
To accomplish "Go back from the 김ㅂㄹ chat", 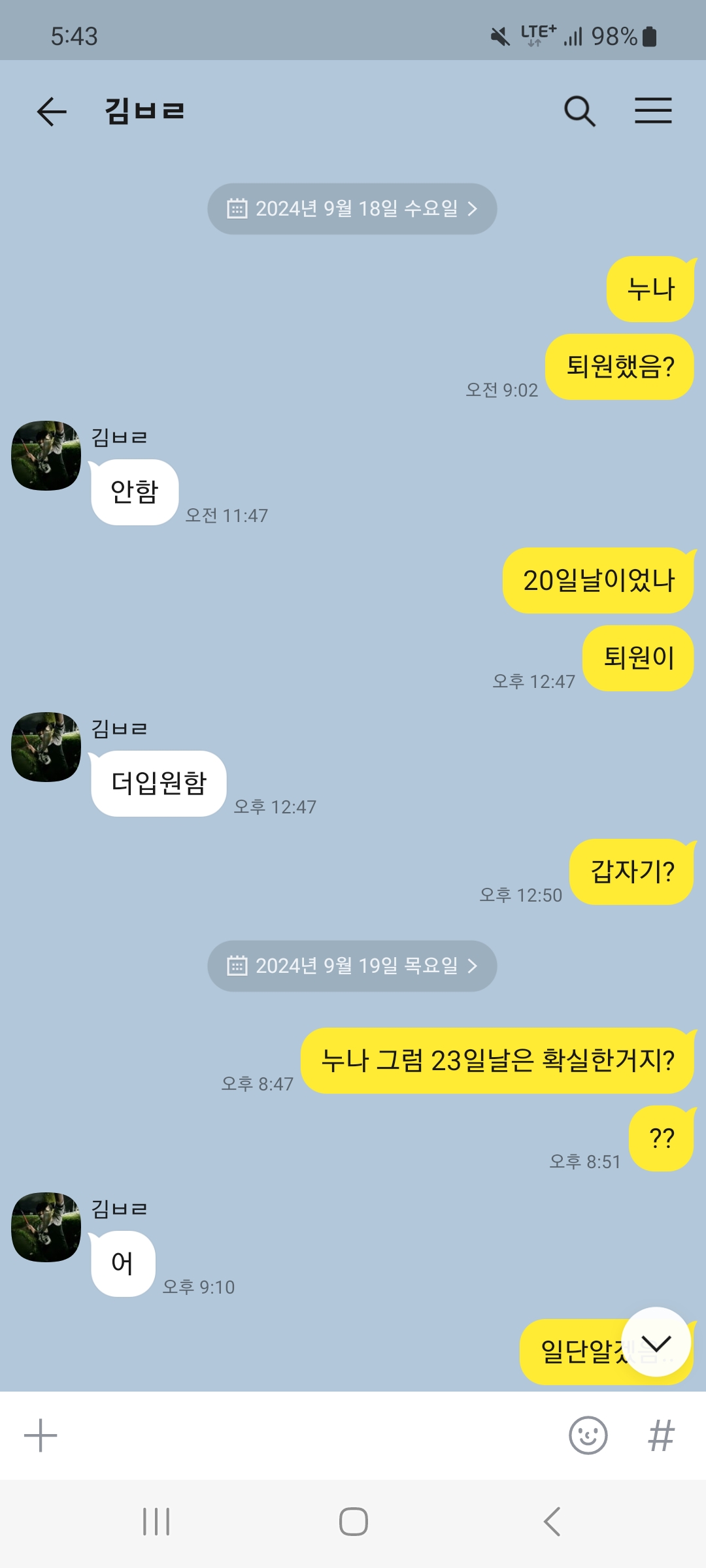I will pos(52,111).
